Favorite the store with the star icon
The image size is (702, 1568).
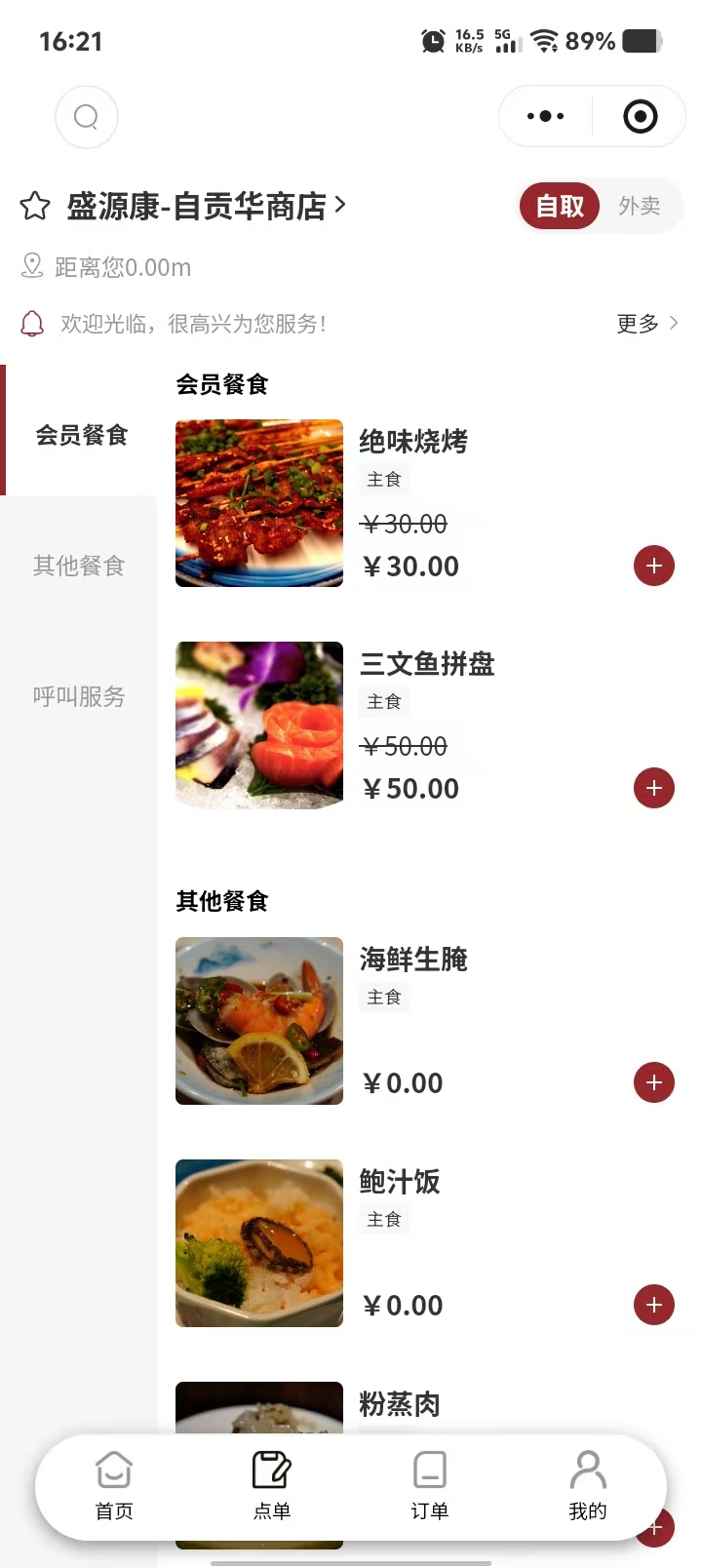coord(35,206)
